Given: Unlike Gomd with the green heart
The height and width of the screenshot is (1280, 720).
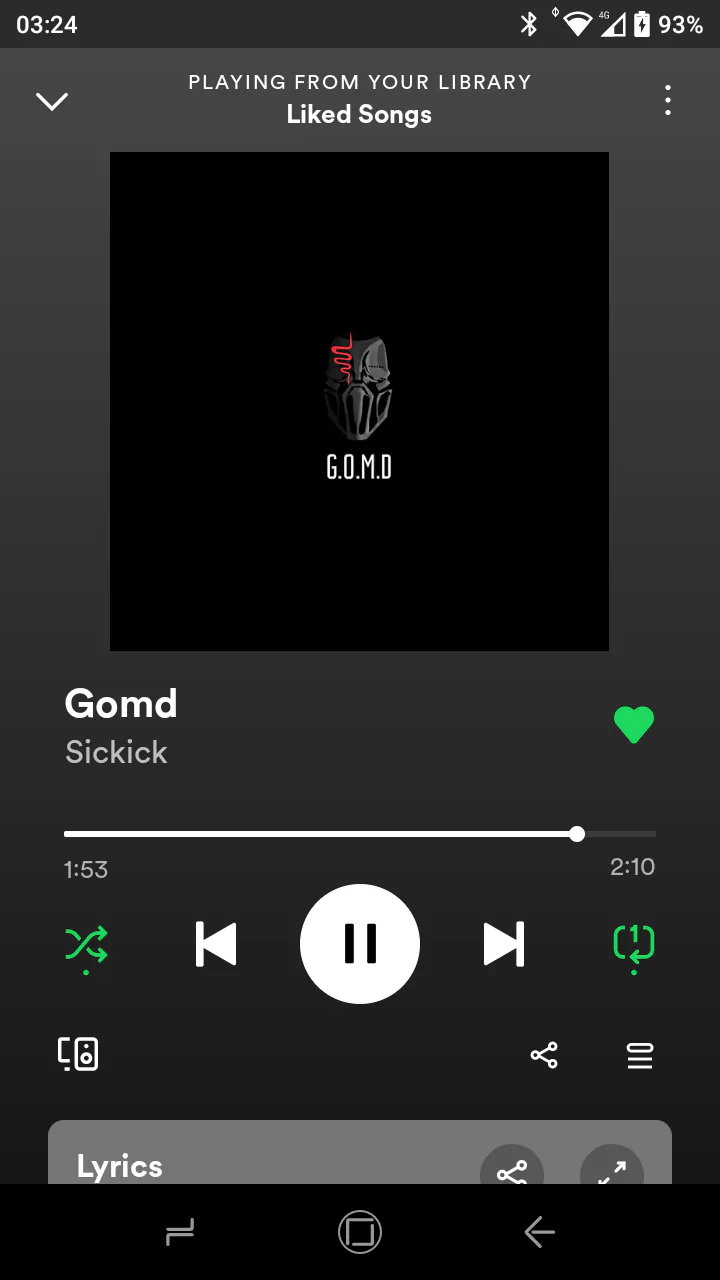Looking at the screenshot, I should 634,724.
